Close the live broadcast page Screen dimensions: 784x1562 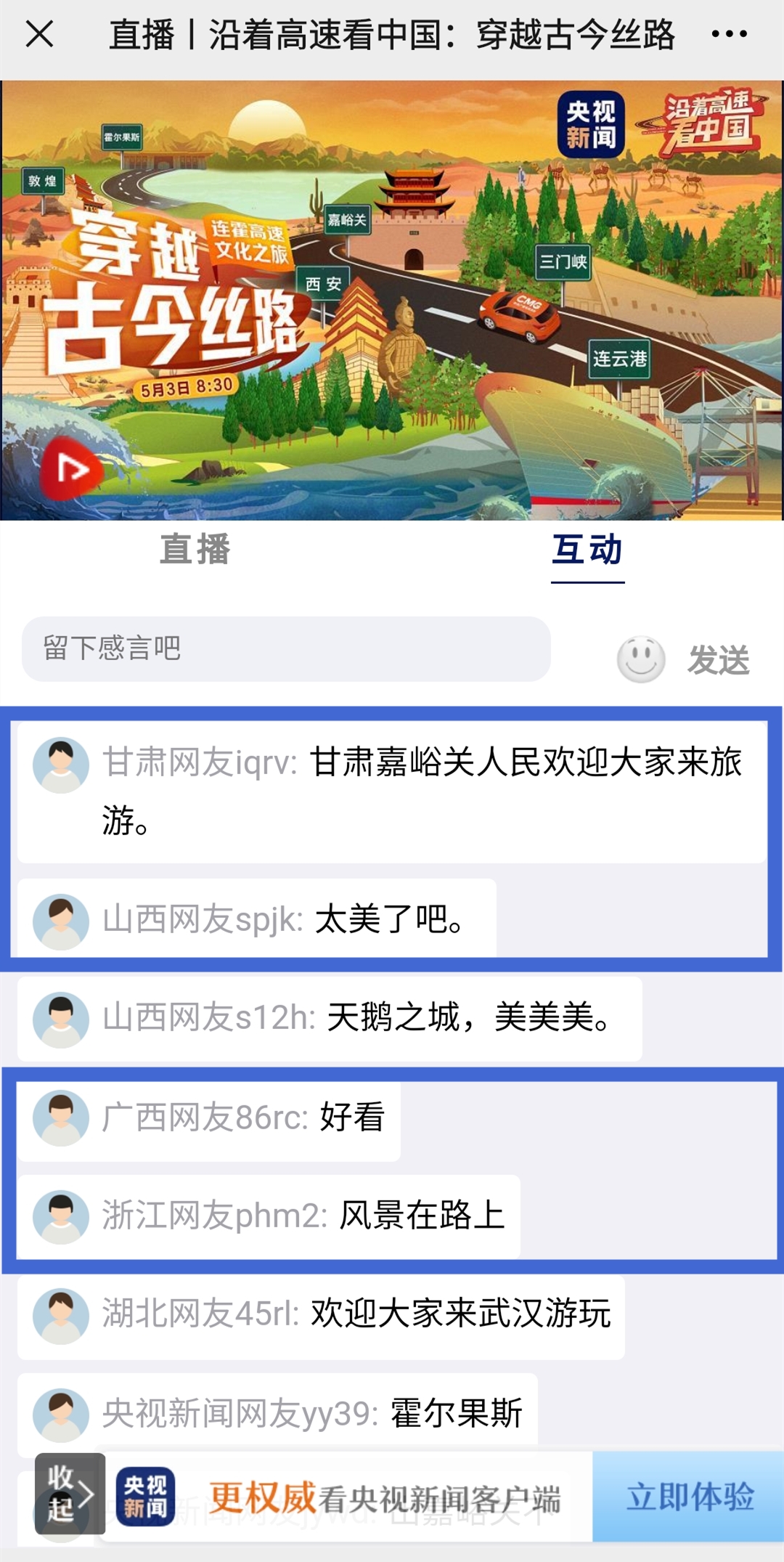pyautogui.click(x=39, y=34)
